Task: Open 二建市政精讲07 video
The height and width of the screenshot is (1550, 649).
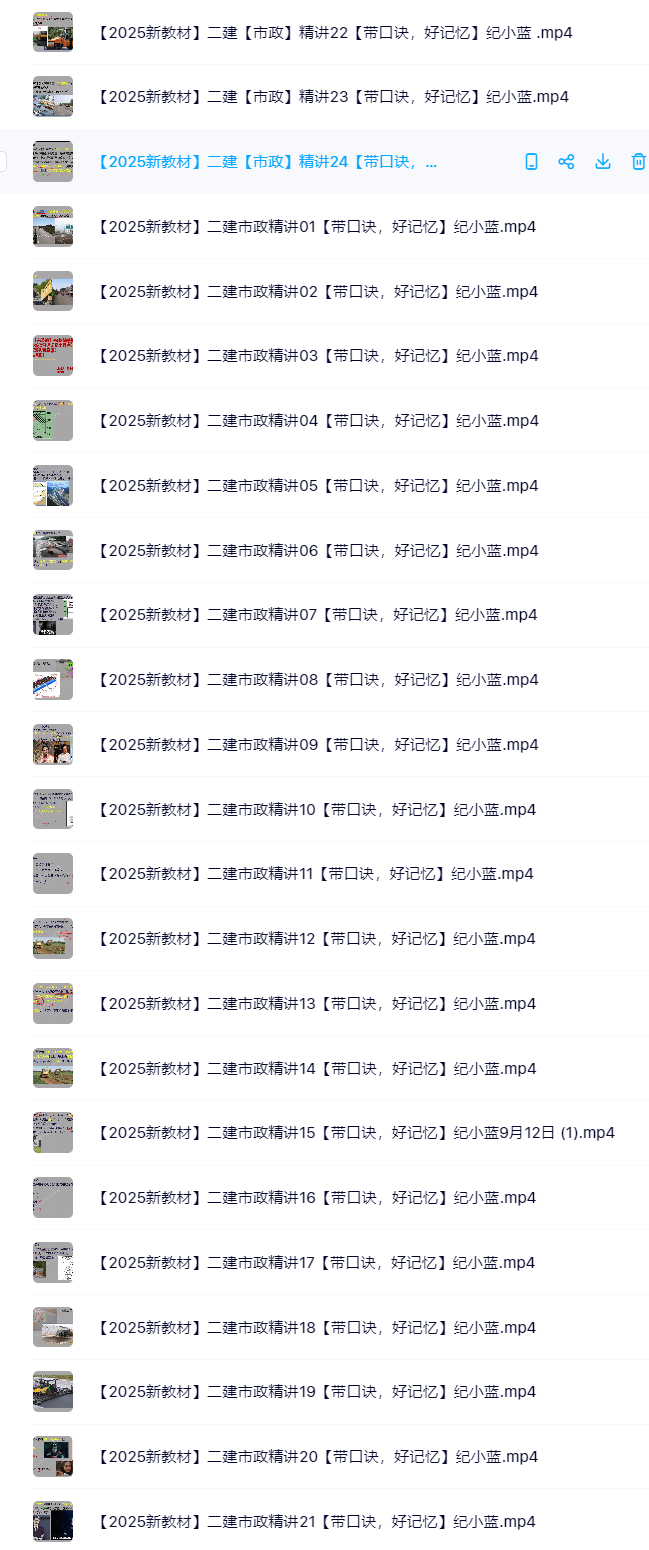Action: [317, 615]
